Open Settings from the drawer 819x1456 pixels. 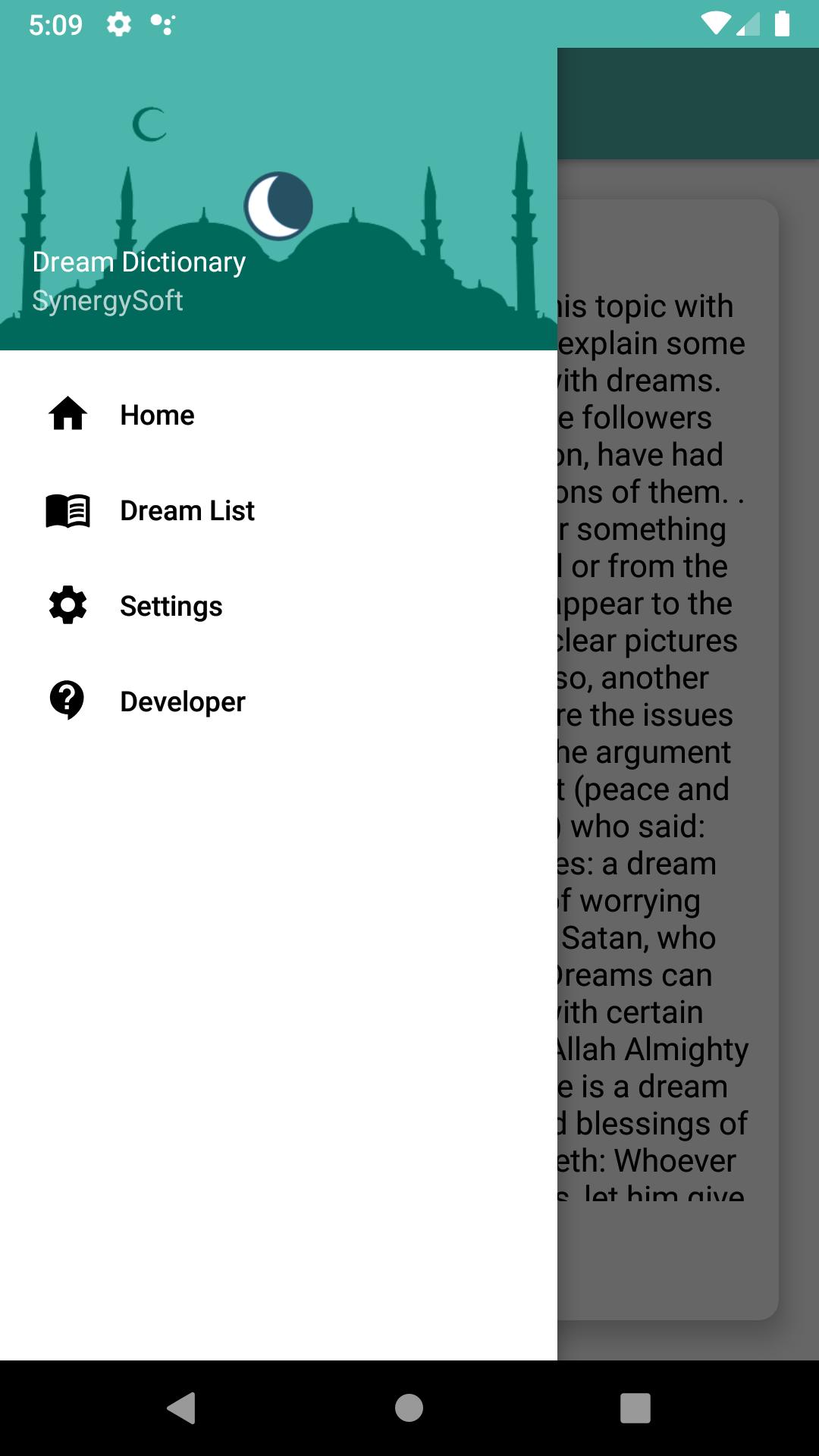(x=171, y=606)
